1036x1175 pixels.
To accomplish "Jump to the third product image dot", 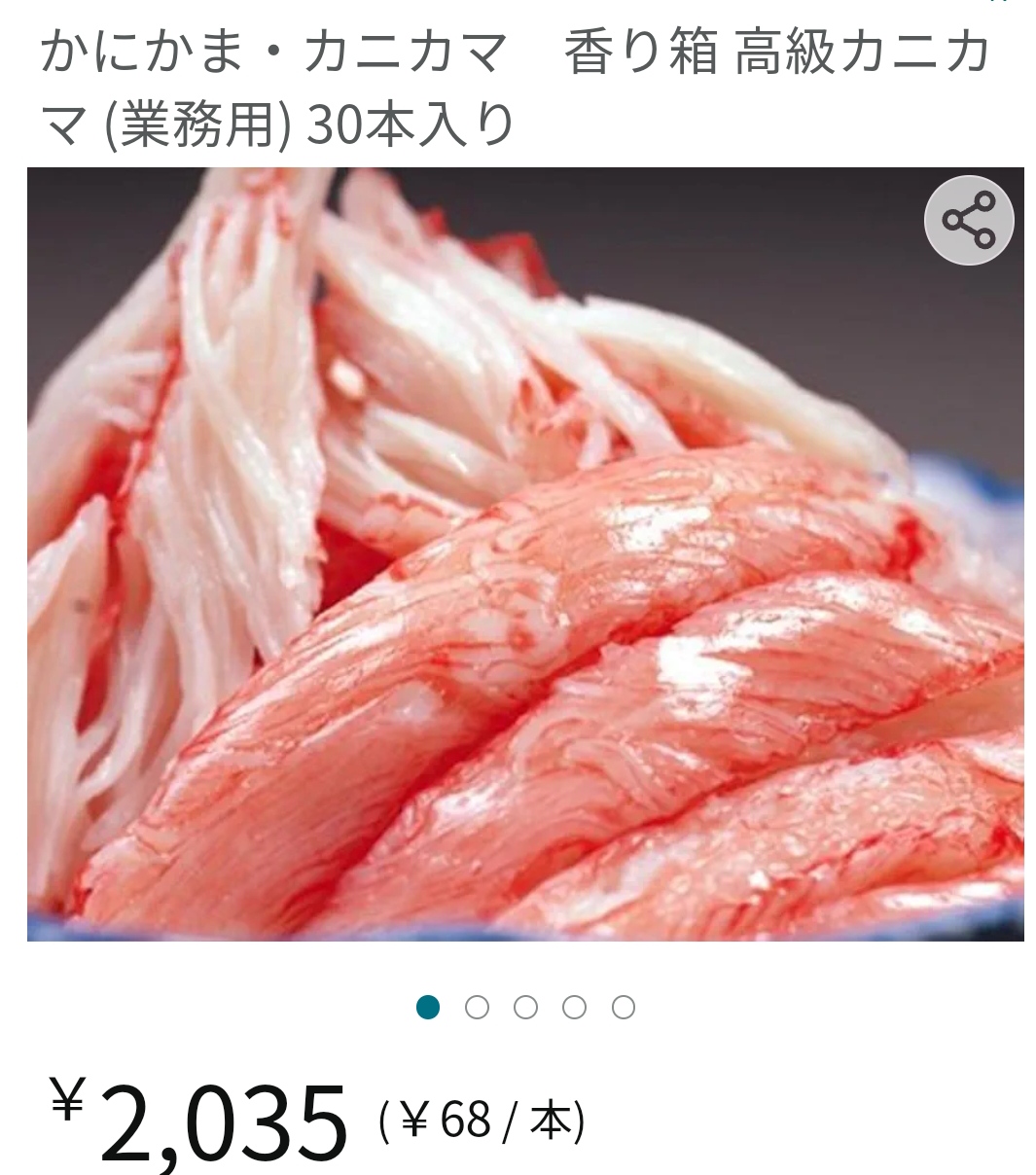I will pyautogui.click(x=525, y=1008).
